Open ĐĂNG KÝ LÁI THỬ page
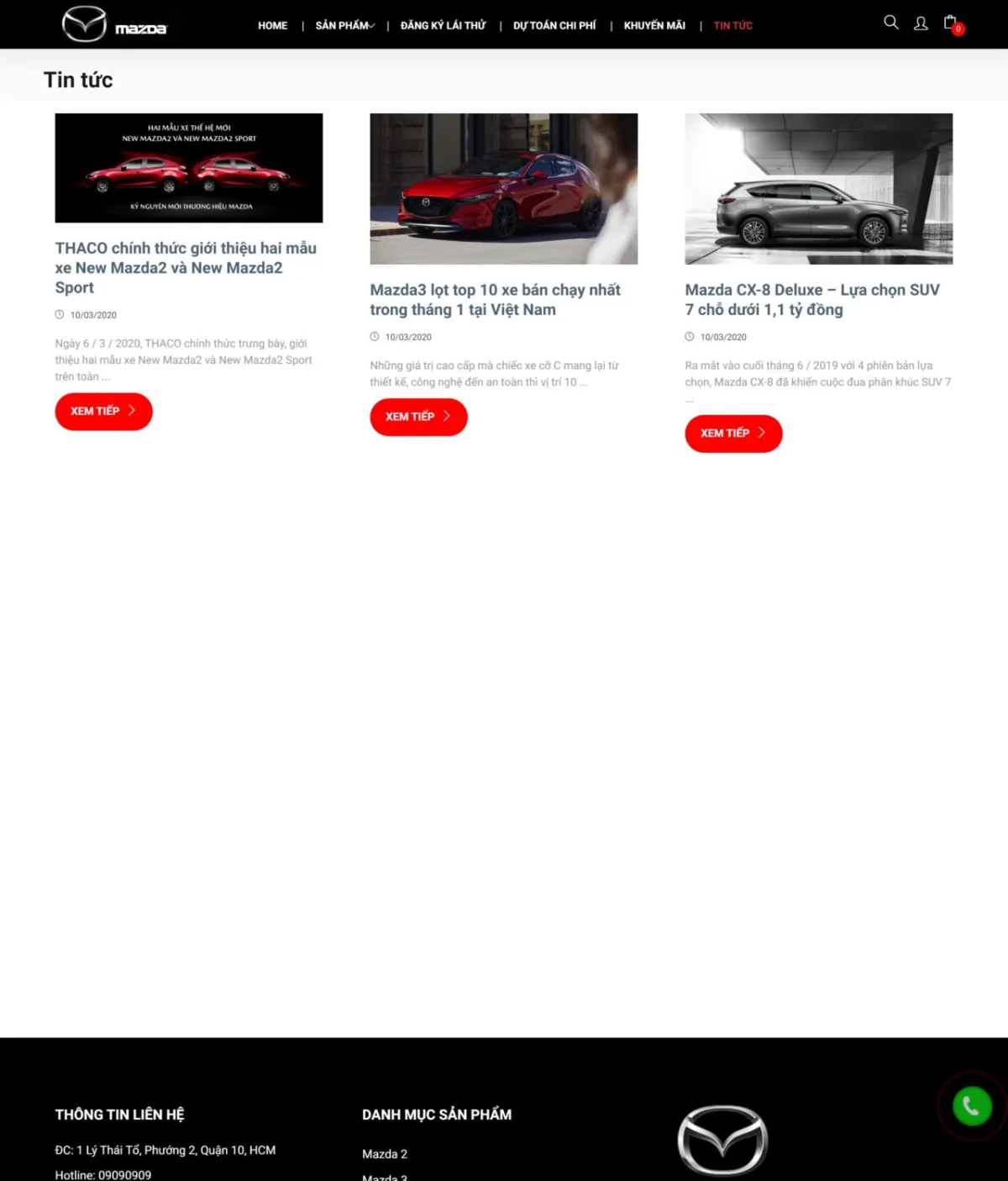This screenshot has width=1008, height=1181. (443, 26)
